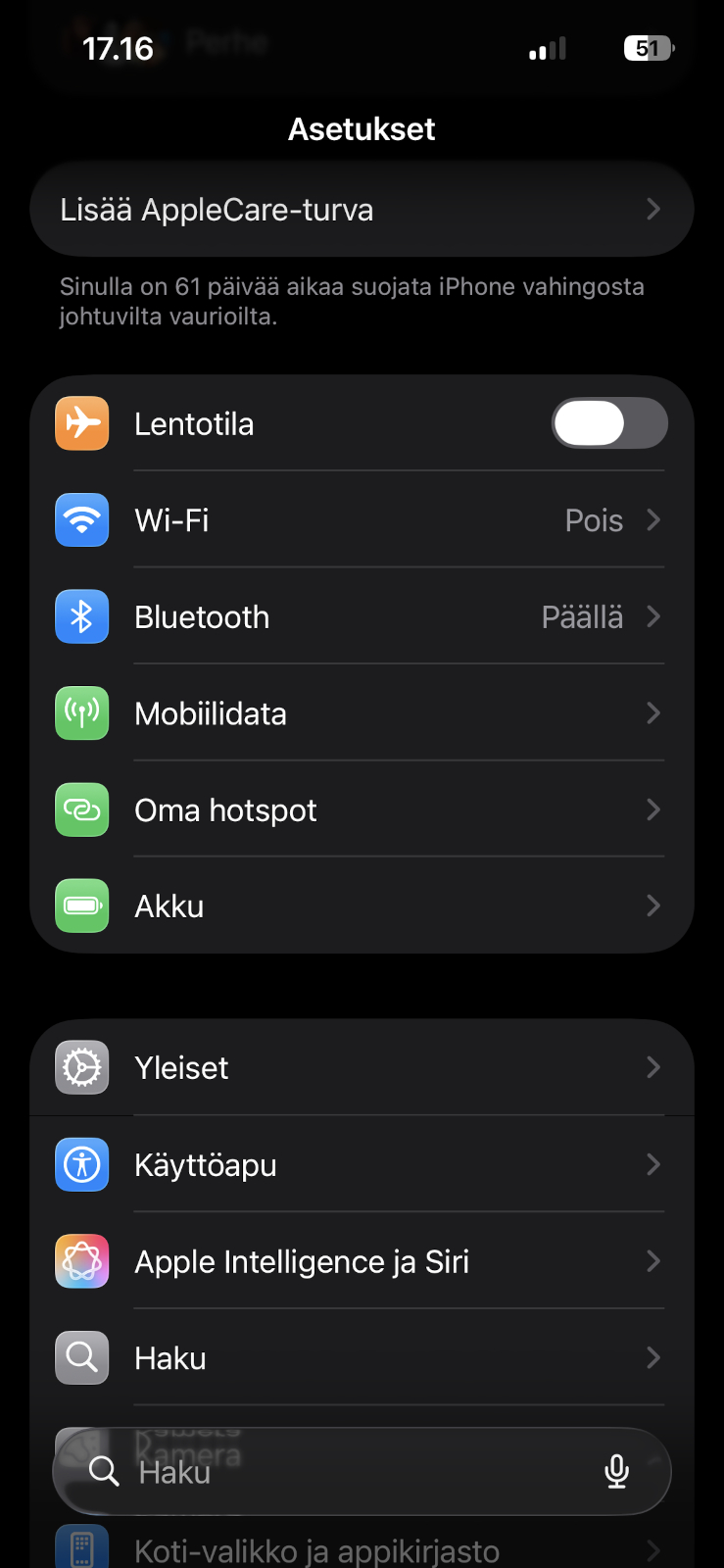Open the Haku settings row
This screenshot has height=1568, width=724.
361,1358
